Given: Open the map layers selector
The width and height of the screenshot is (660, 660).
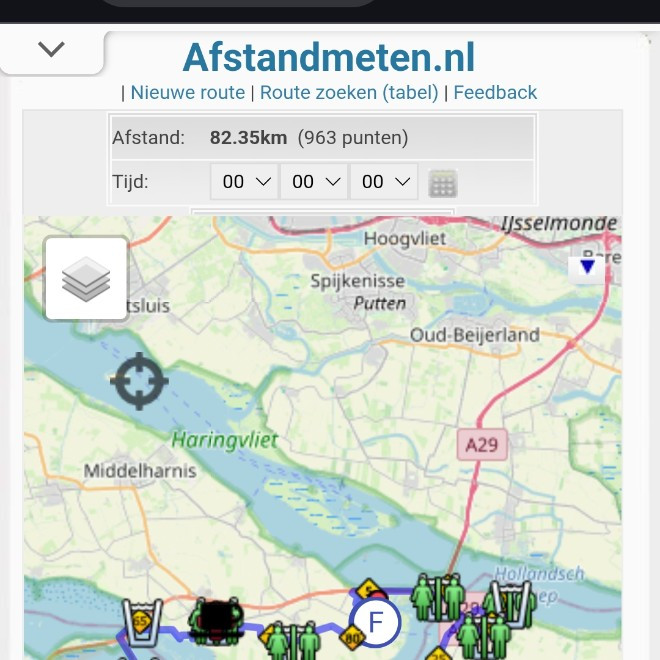Looking at the screenshot, I should point(86,279).
